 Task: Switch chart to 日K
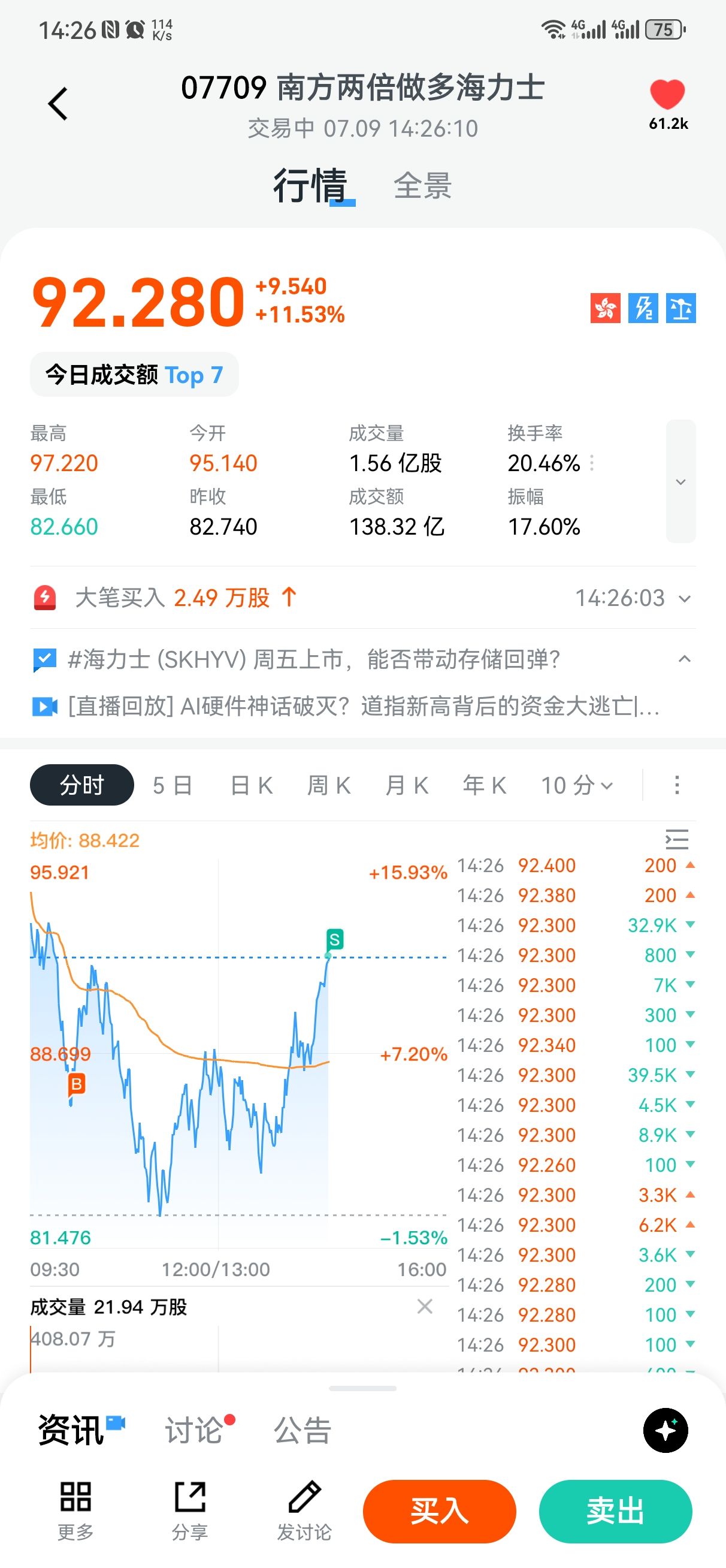252,785
